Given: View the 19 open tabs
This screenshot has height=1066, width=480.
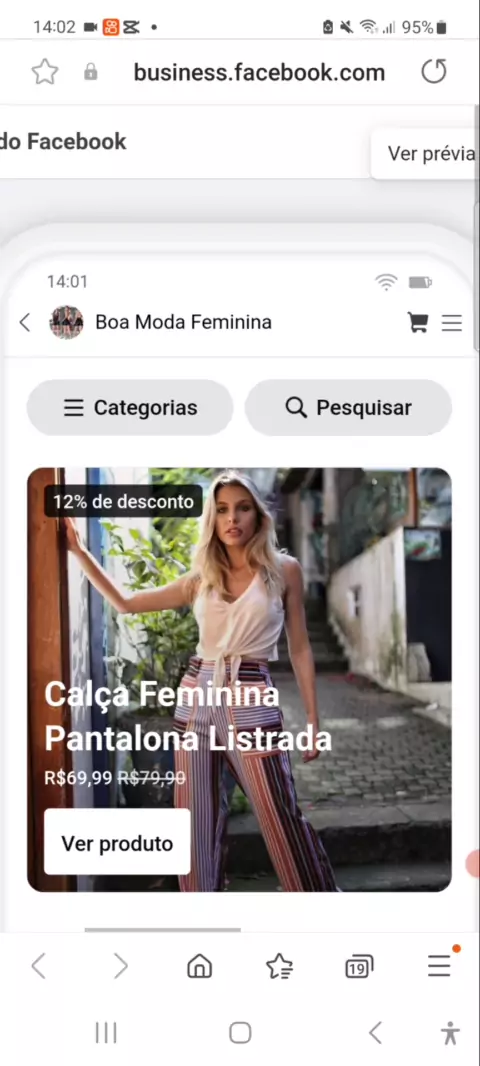Looking at the screenshot, I should 359,966.
